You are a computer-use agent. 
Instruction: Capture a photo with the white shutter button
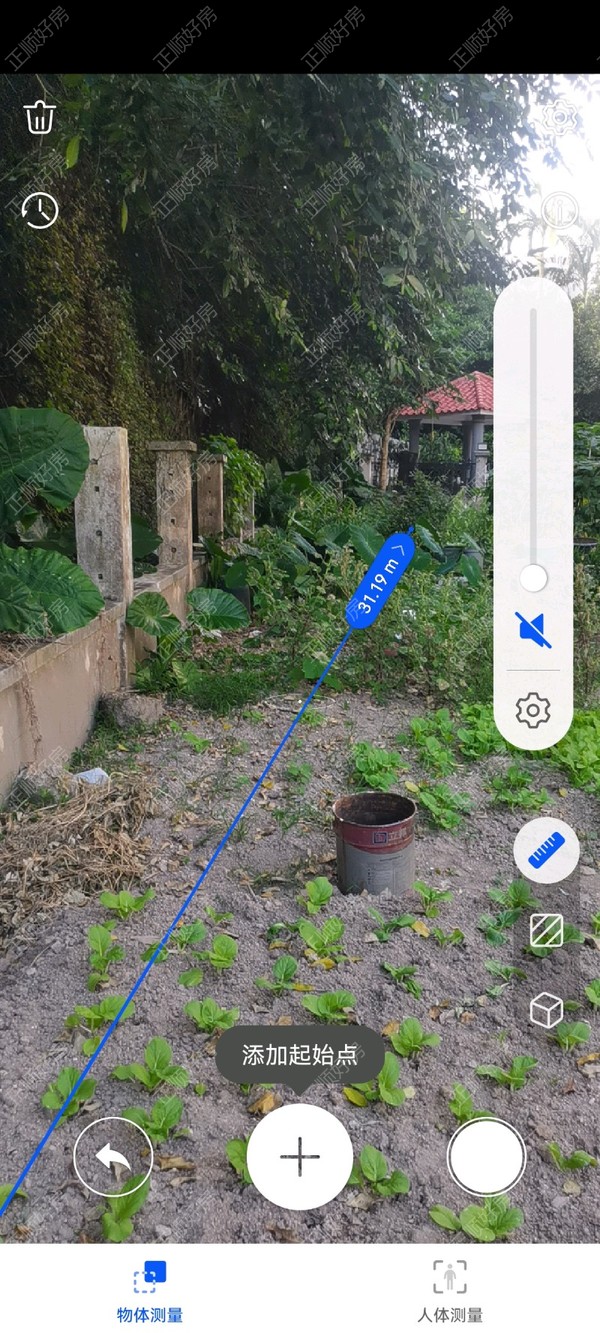486,1157
